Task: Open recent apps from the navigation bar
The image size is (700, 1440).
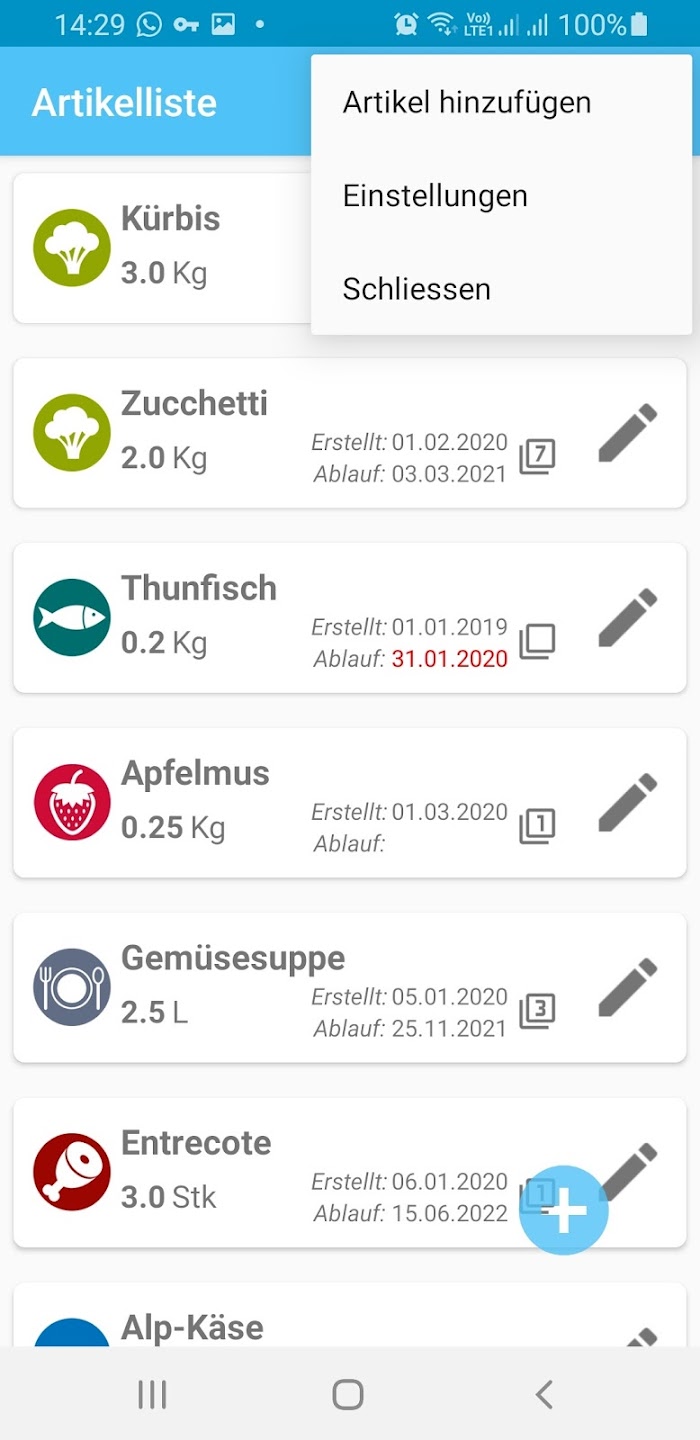Action: pyautogui.click(x=152, y=1394)
